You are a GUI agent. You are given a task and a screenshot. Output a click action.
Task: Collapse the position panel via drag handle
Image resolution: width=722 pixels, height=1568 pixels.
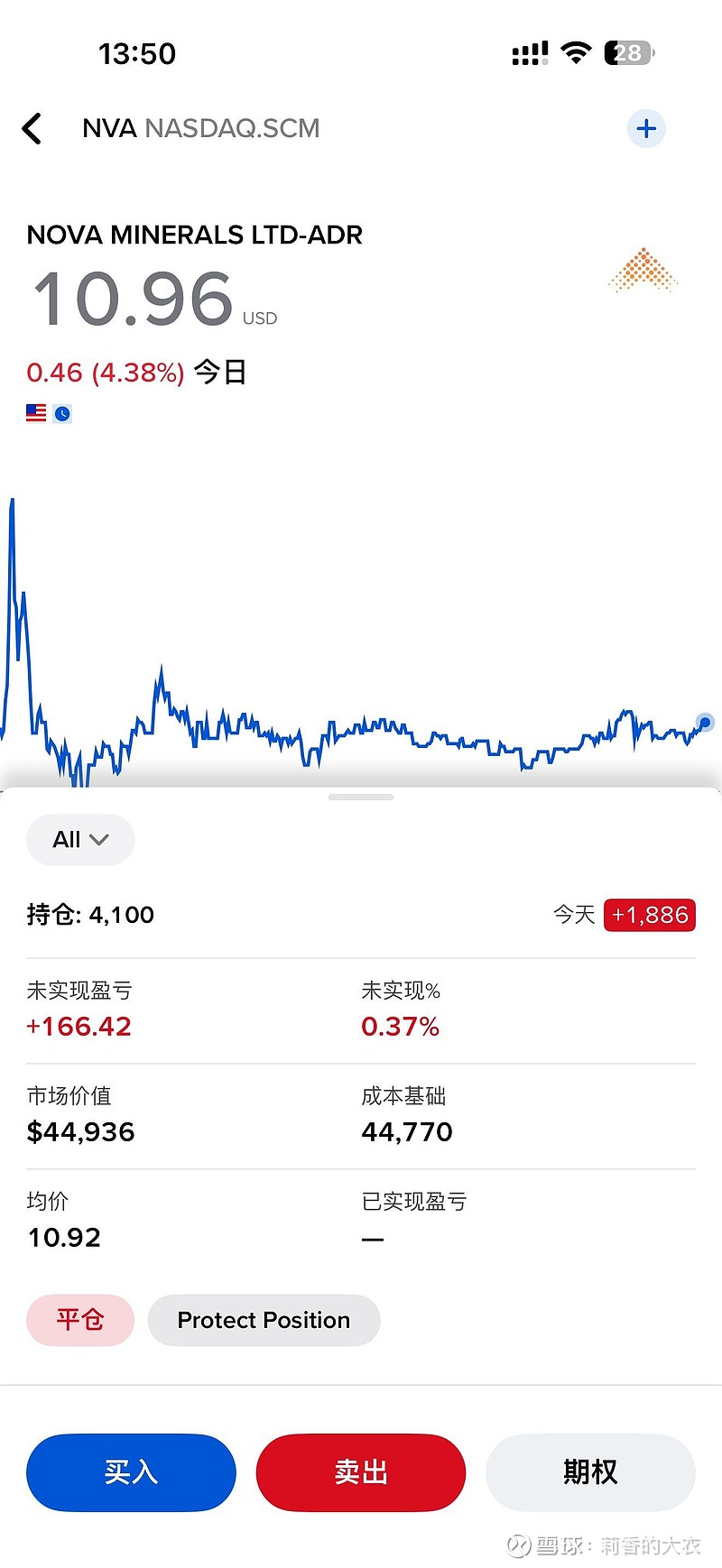pyautogui.click(x=361, y=796)
